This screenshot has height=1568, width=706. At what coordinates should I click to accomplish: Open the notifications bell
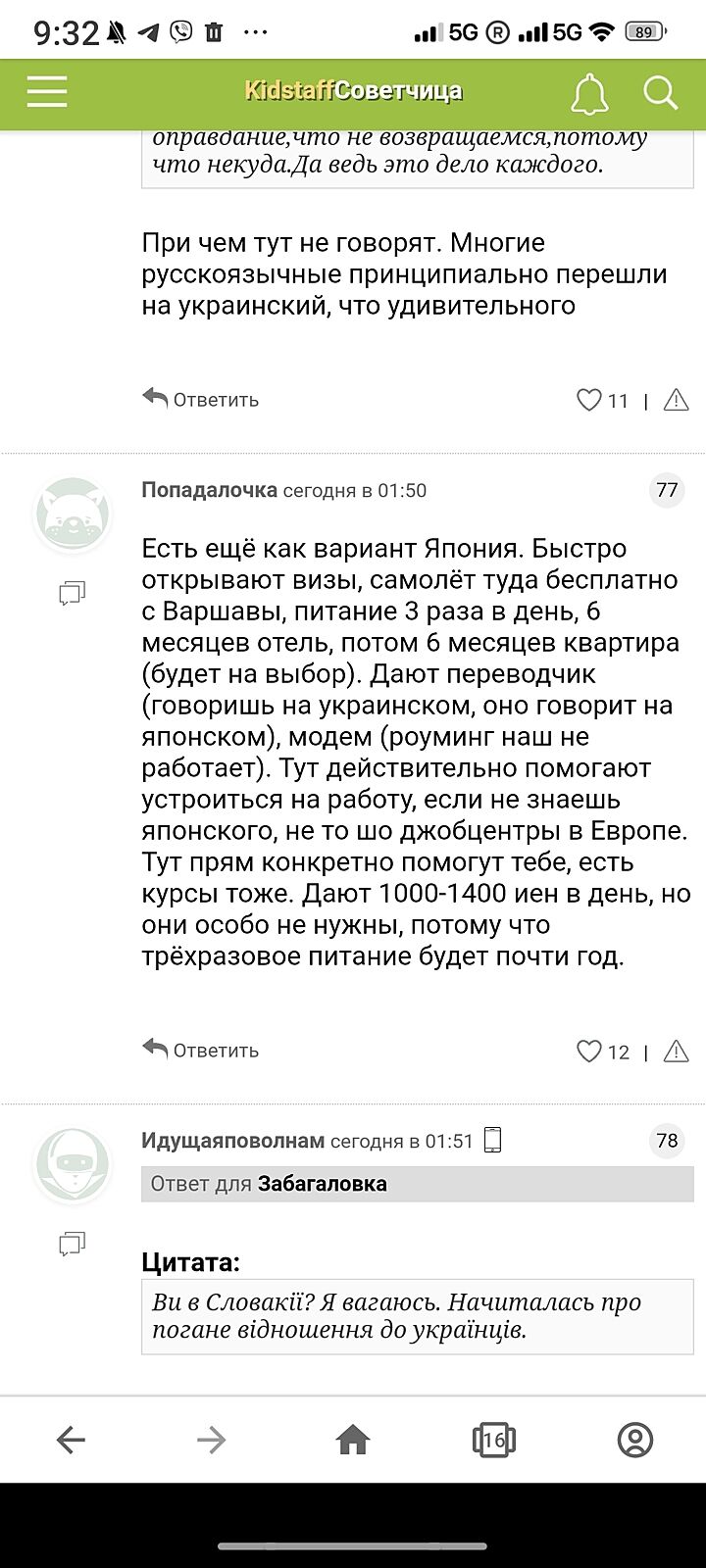(x=589, y=94)
